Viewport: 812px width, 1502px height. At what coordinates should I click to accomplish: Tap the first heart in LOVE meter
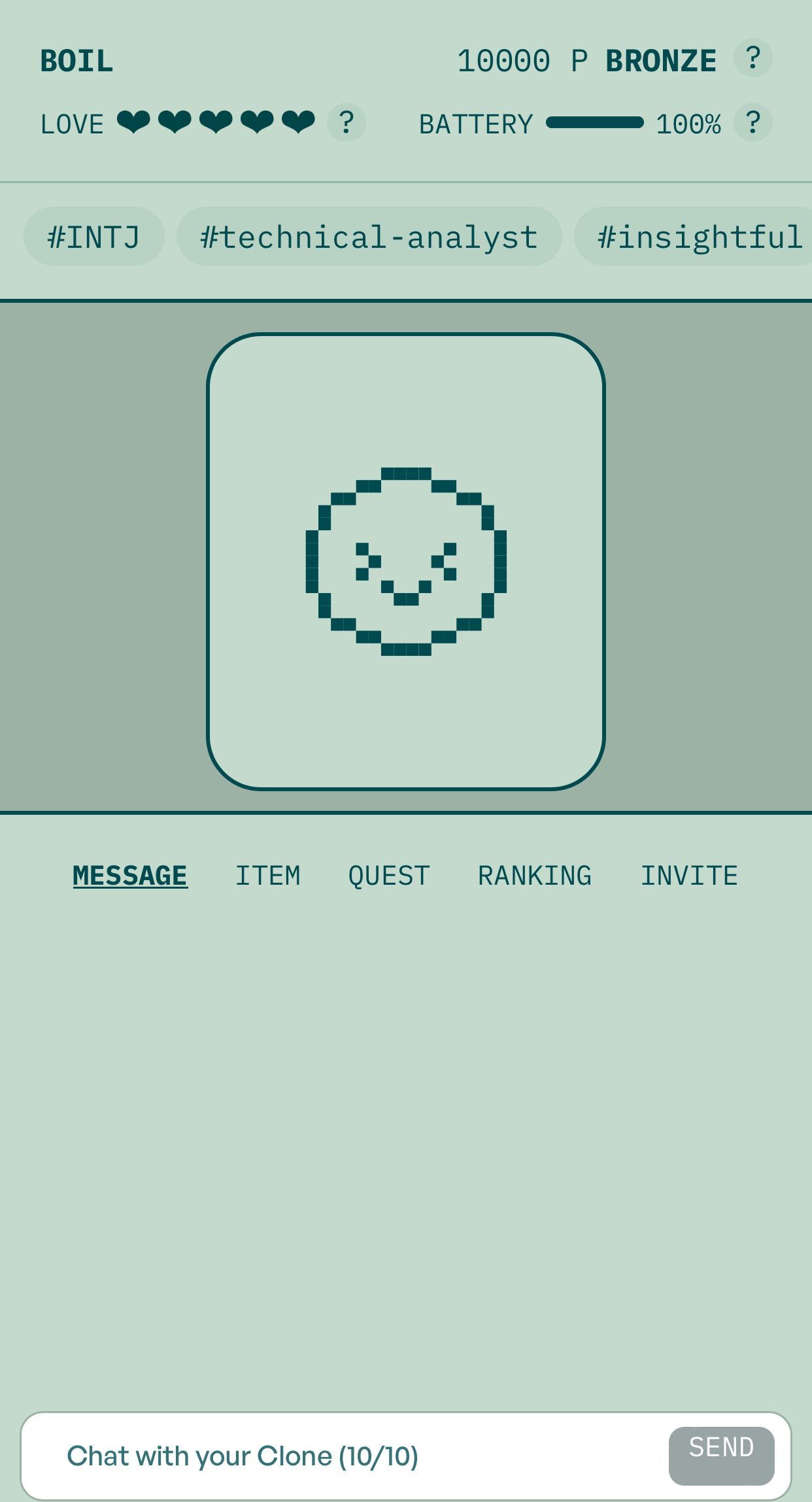(133, 122)
